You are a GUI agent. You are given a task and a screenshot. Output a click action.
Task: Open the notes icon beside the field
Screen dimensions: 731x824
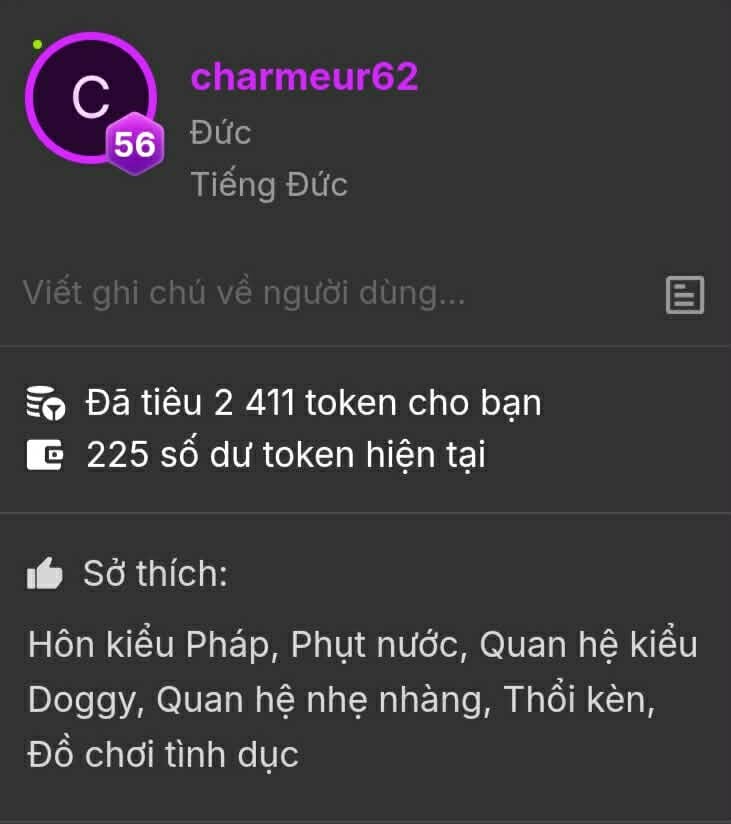tap(685, 295)
